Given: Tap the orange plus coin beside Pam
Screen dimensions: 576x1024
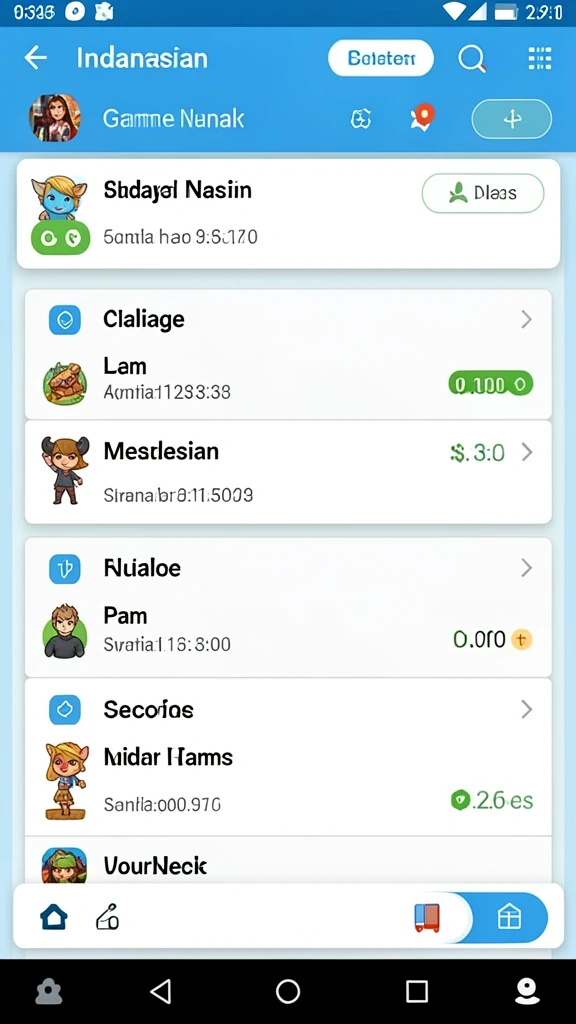Looking at the screenshot, I should pos(520,639).
